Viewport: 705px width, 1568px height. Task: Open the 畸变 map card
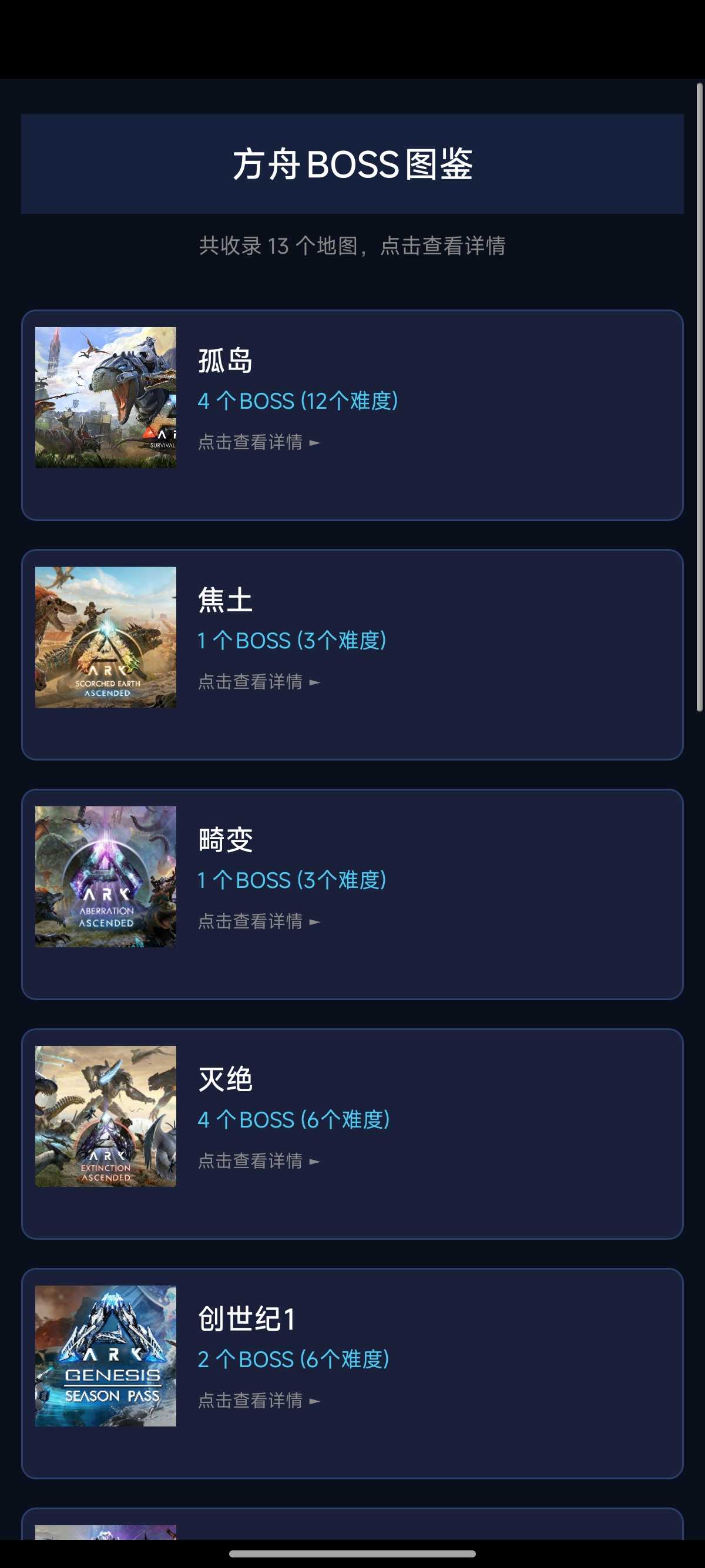click(x=352, y=894)
